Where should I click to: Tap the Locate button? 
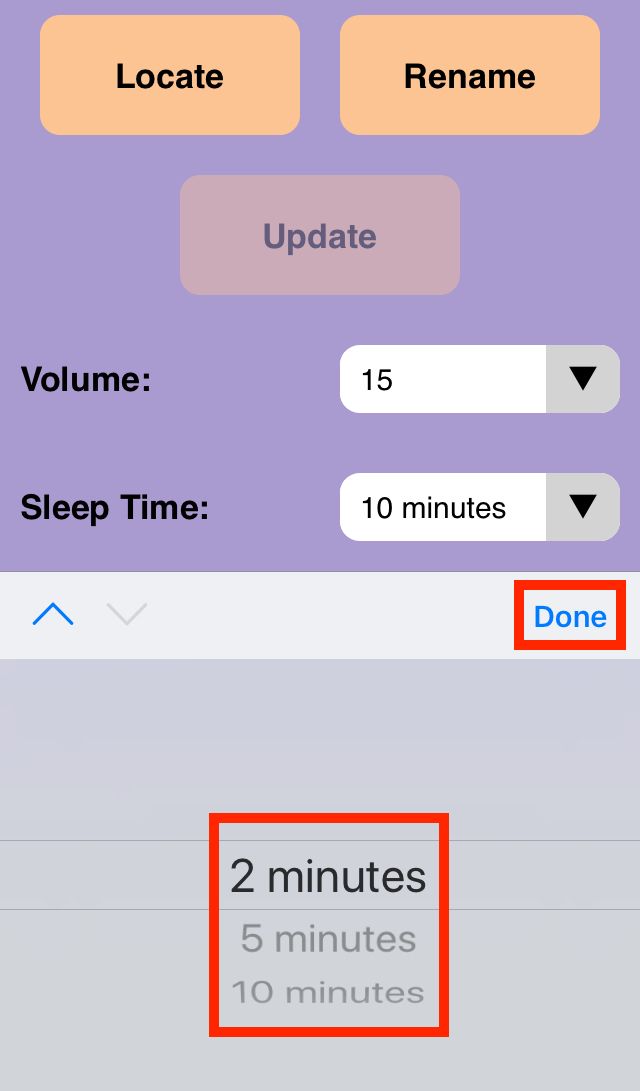tap(170, 76)
